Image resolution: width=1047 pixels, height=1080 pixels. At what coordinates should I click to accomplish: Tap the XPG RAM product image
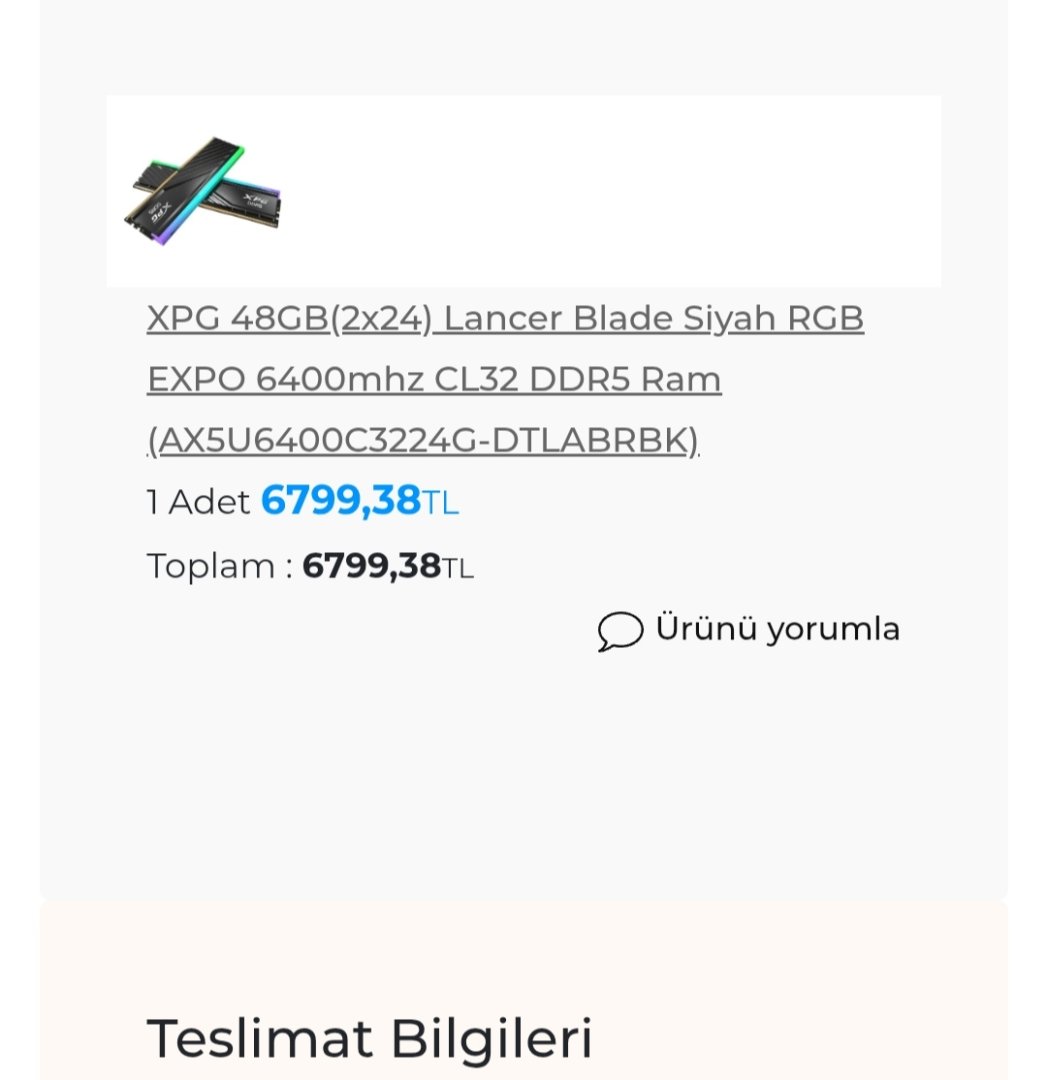click(203, 192)
